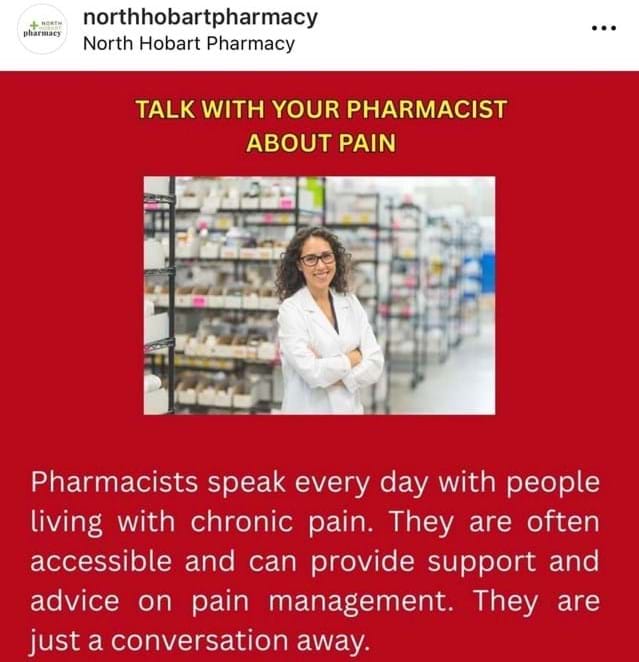The width and height of the screenshot is (639, 662).
Task: Open the post's three-dot overflow menu
Action: (x=604, y=28)
